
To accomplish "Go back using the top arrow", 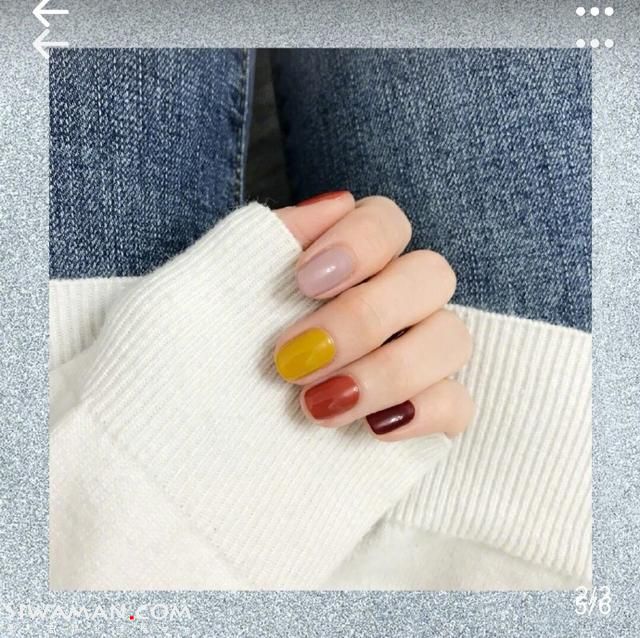I will (50, 12).
